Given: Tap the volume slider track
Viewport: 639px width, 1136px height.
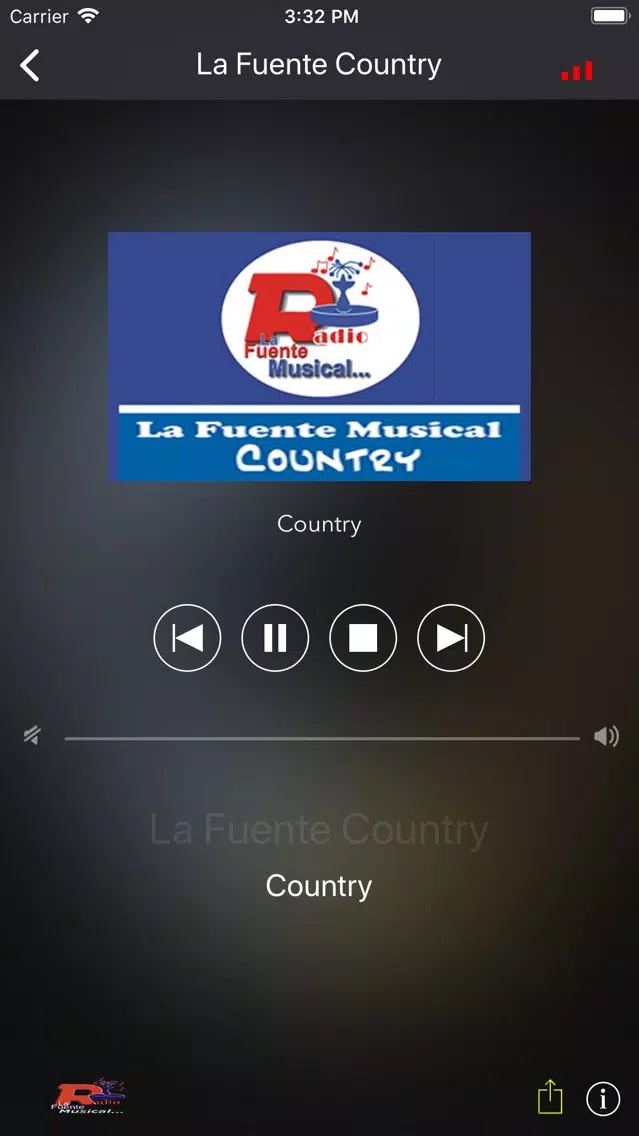Looking at the screenshot, I should click(x=322, y=738).
